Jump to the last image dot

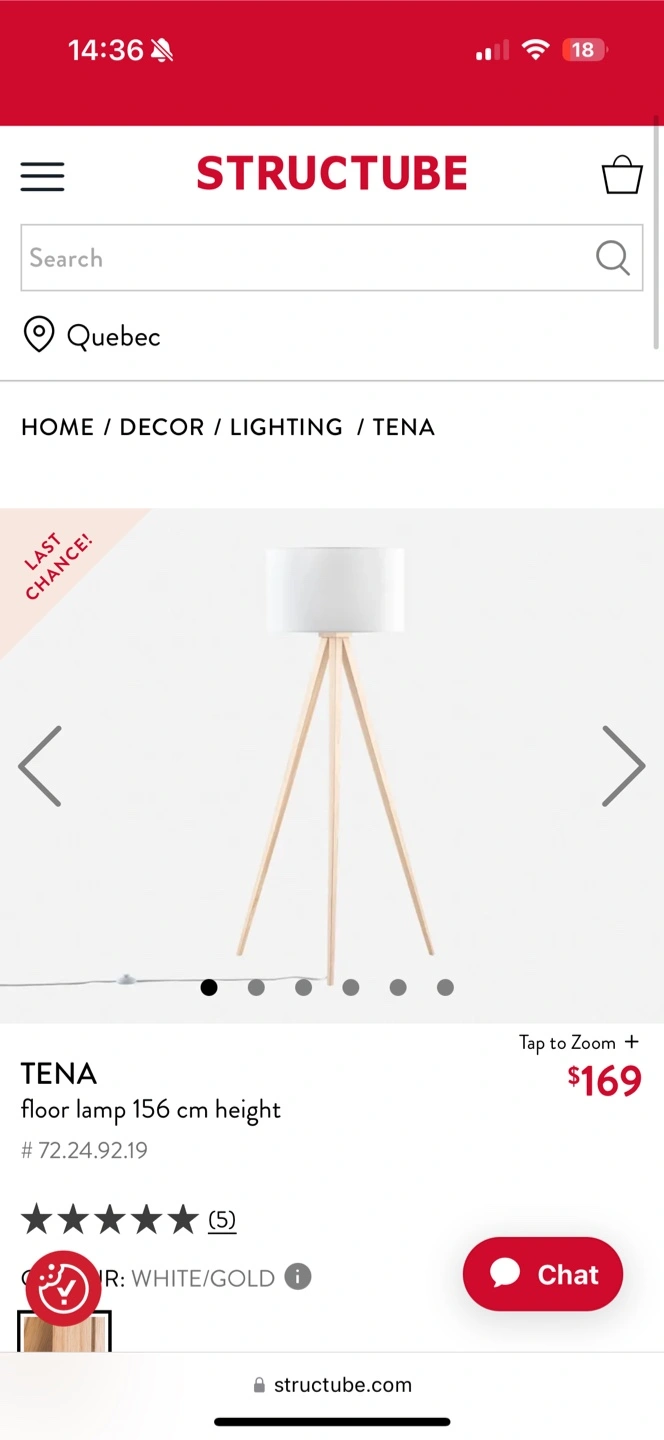445,987
